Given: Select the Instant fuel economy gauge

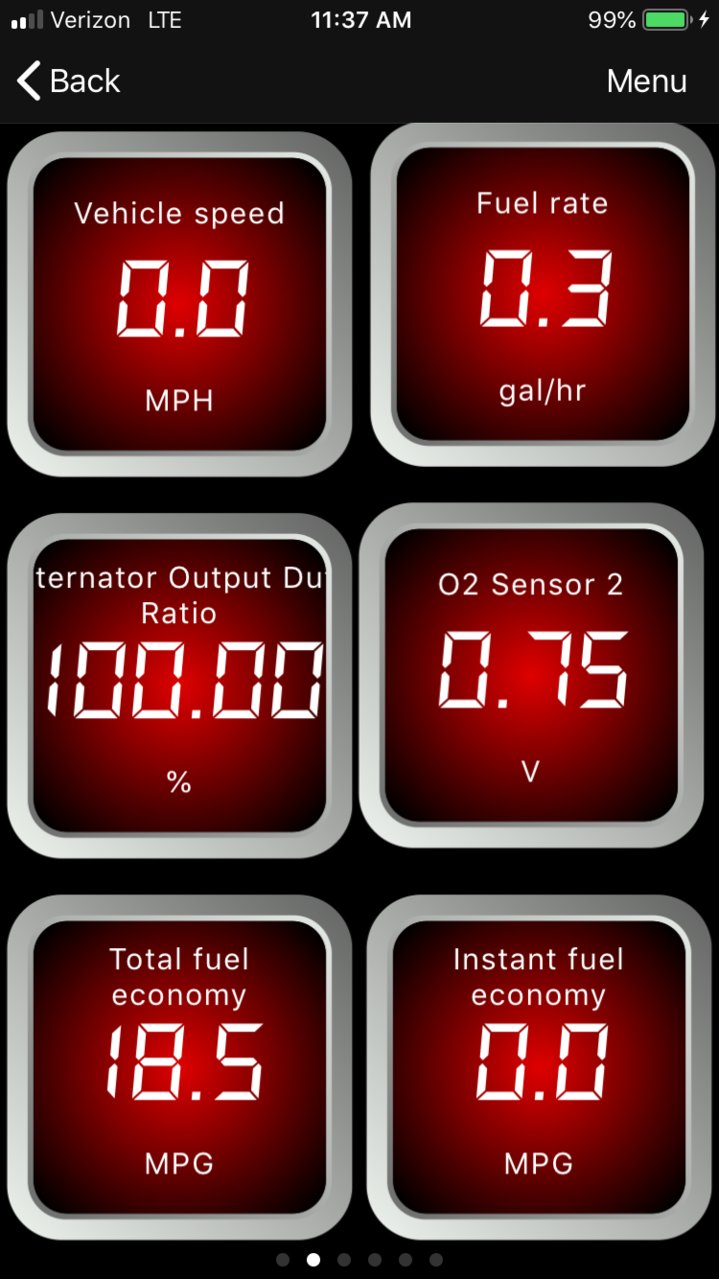Looking at the screenshot, I should [539, 1067].
